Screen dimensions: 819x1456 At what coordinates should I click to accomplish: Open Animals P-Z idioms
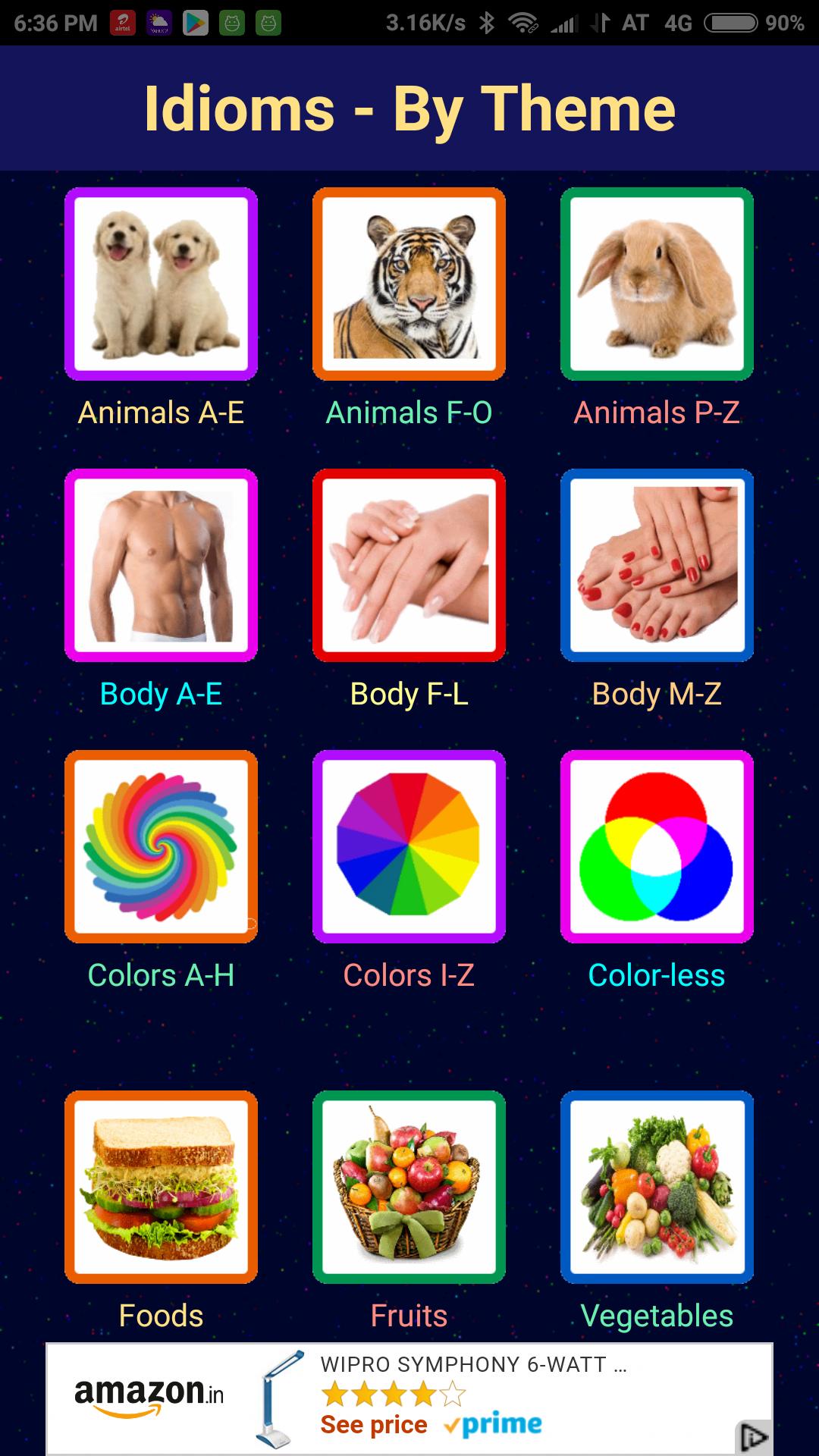[x=657, y=284]
